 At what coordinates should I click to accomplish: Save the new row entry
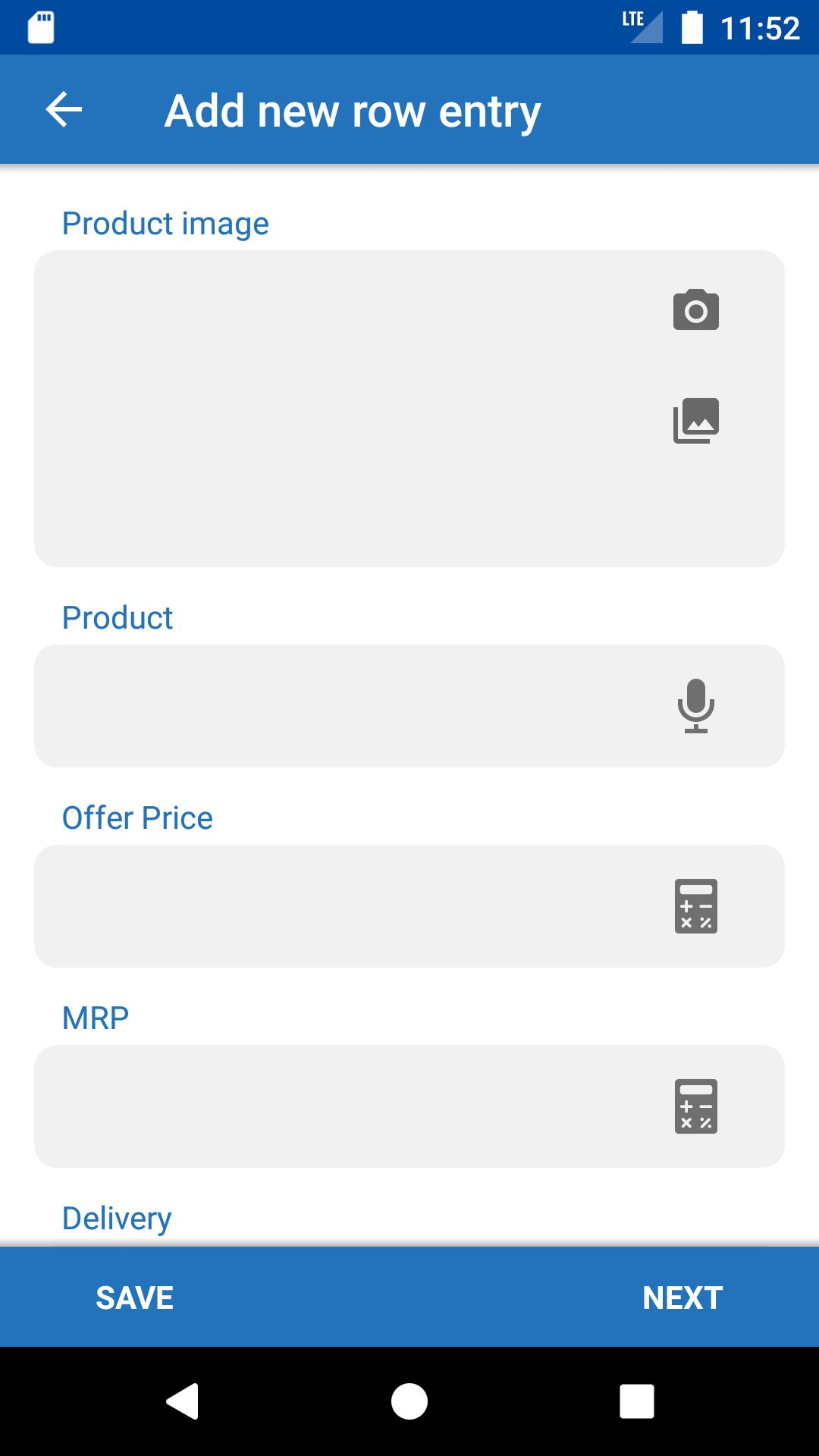point(133,1297)
